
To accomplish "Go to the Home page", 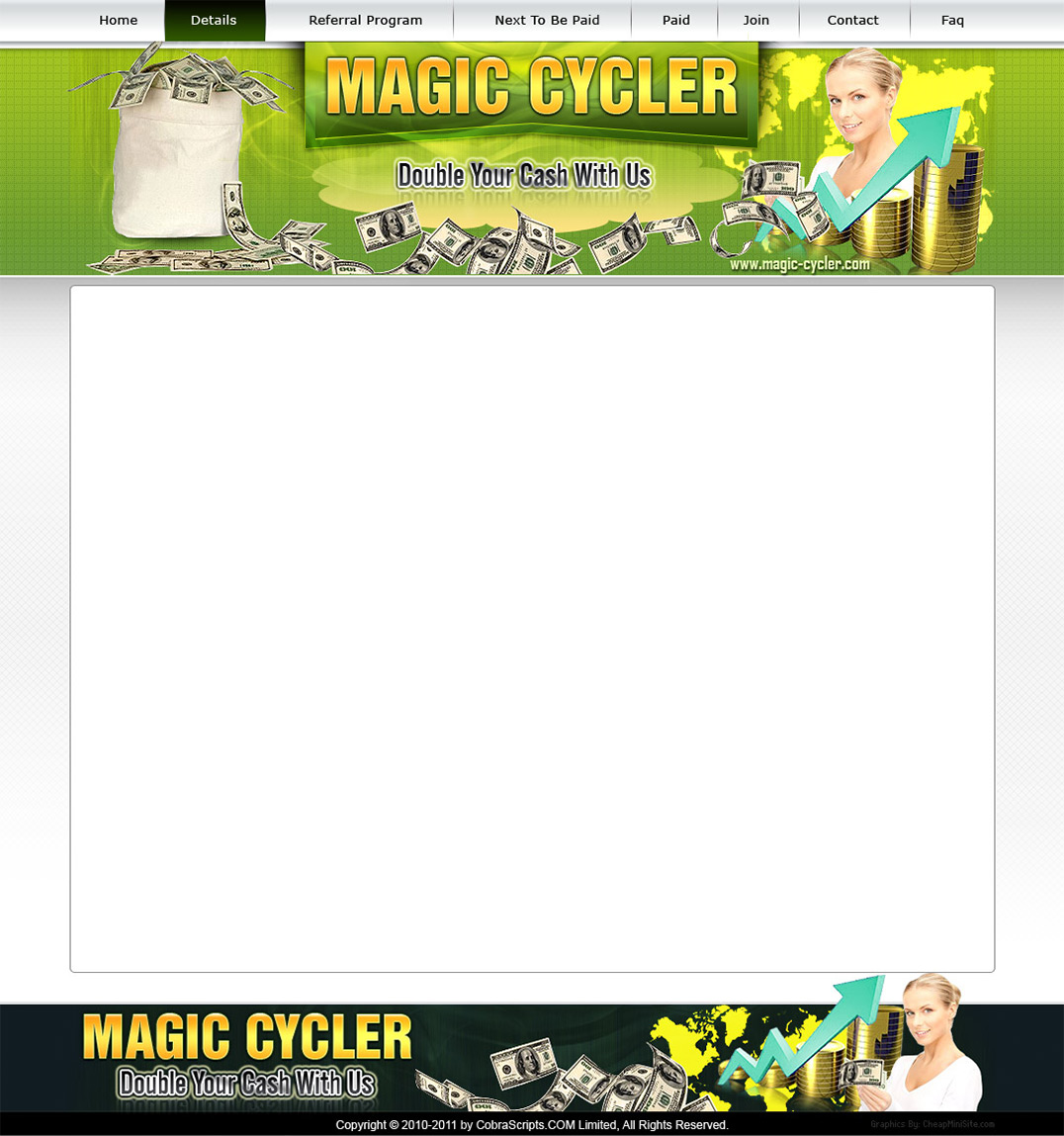I will pyautogui.click(x=119, y=20).
